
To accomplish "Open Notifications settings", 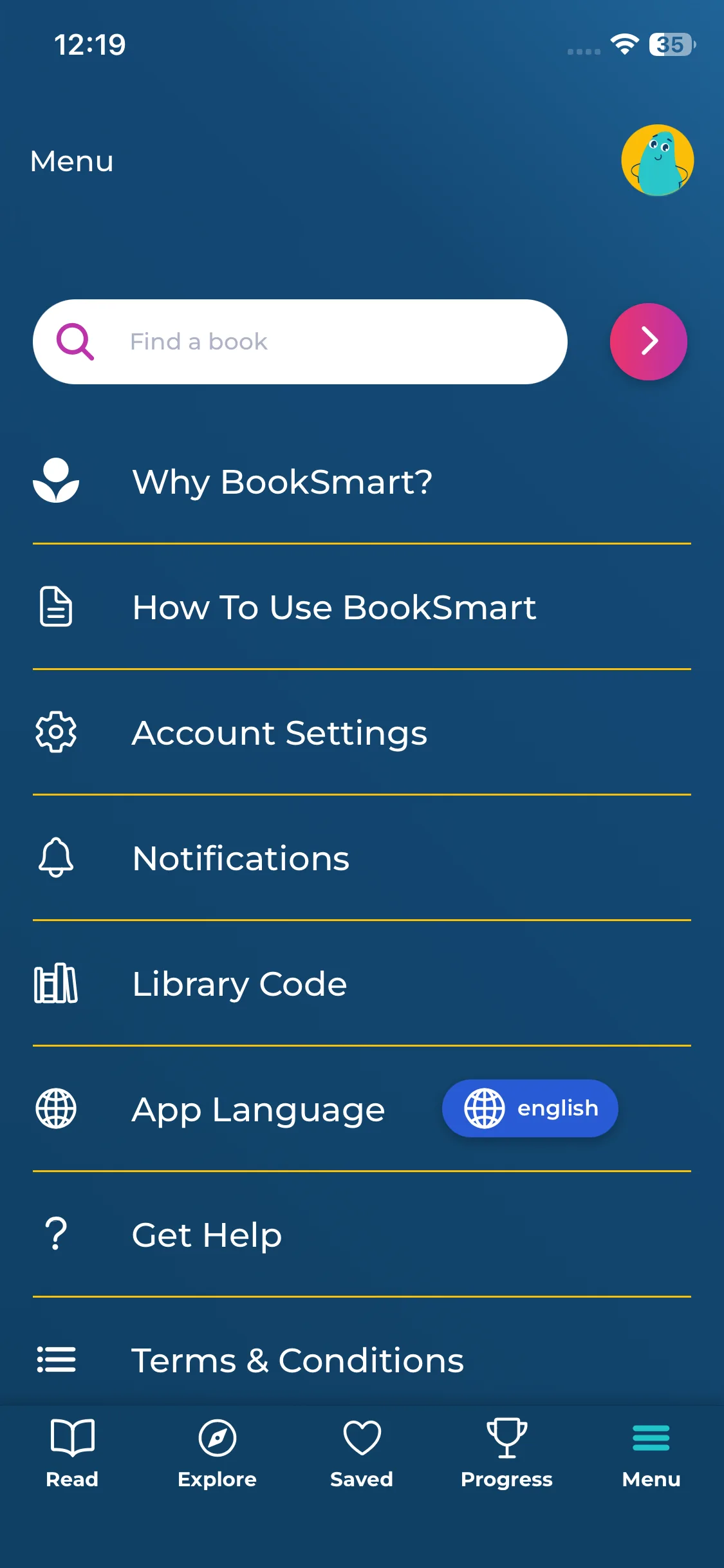I will pyautogui.click(x=241, y=859).
